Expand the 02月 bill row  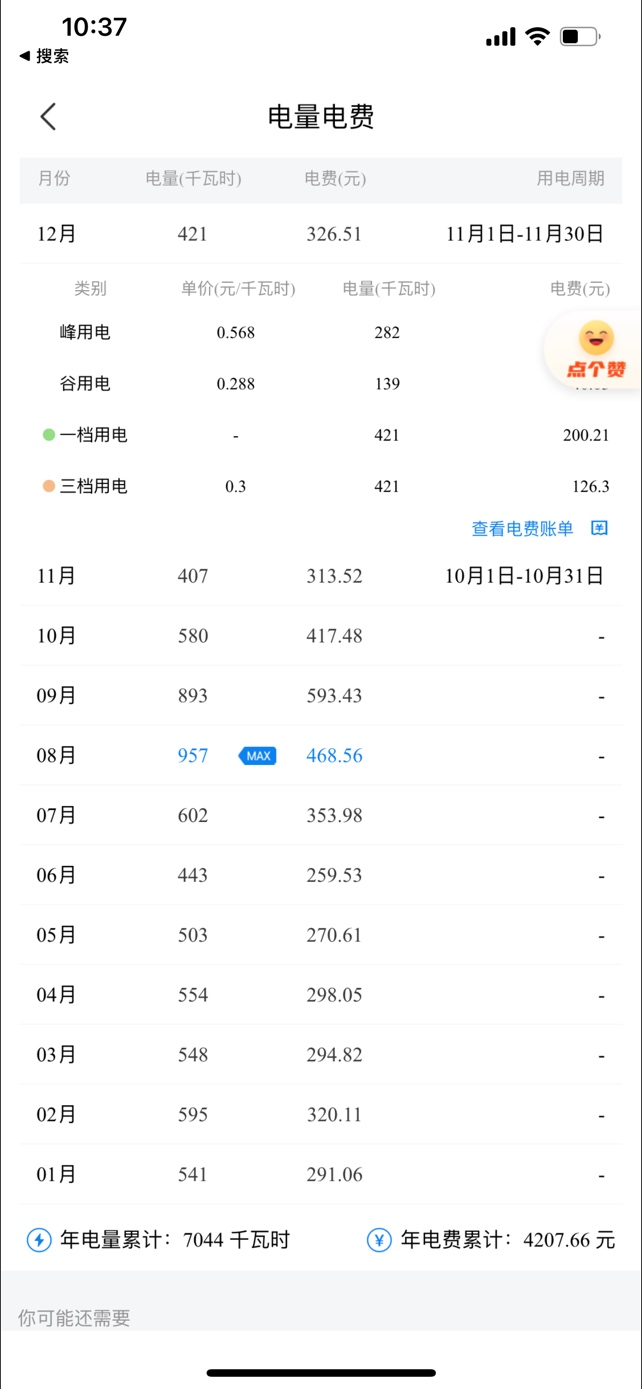tap(321, 1115)
